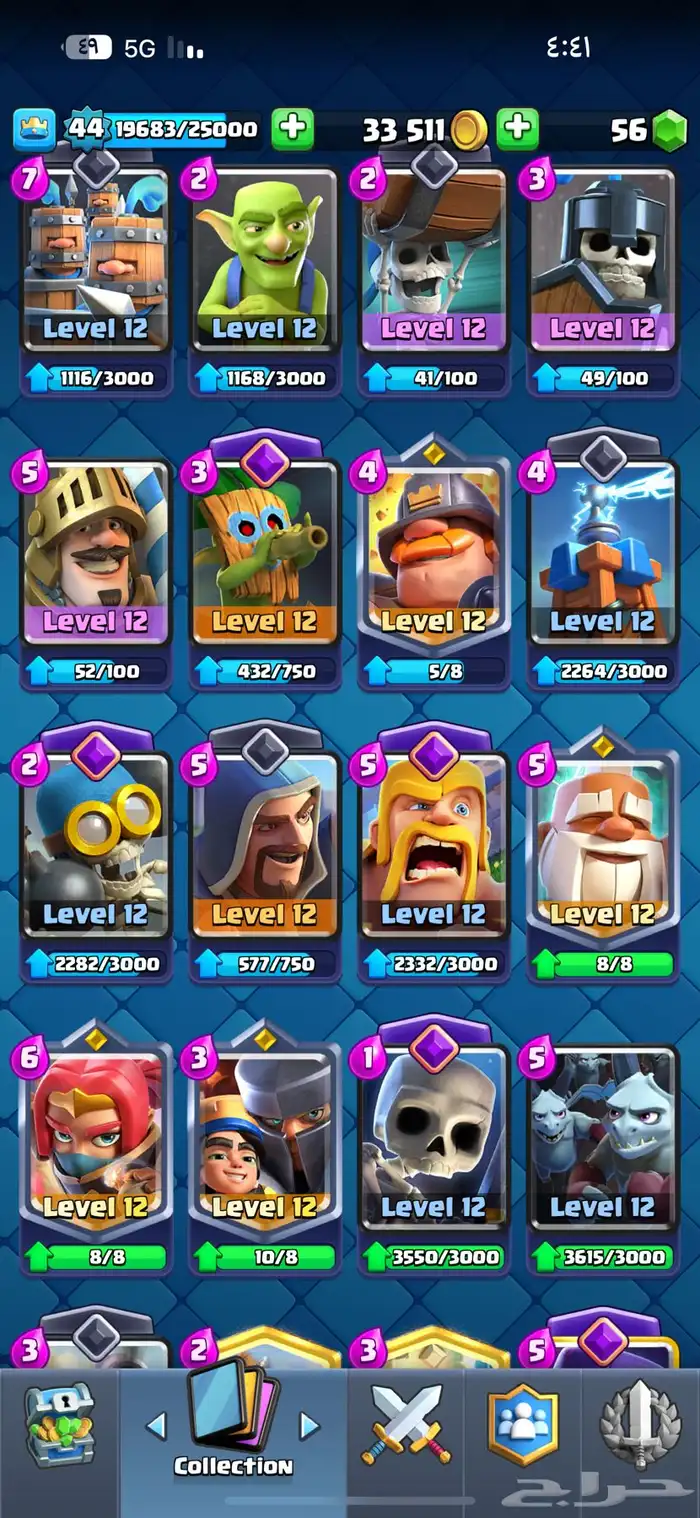700x1518 pixels.
Task: Tap the right arrow beside Collection
Action: coord(310,1425)
